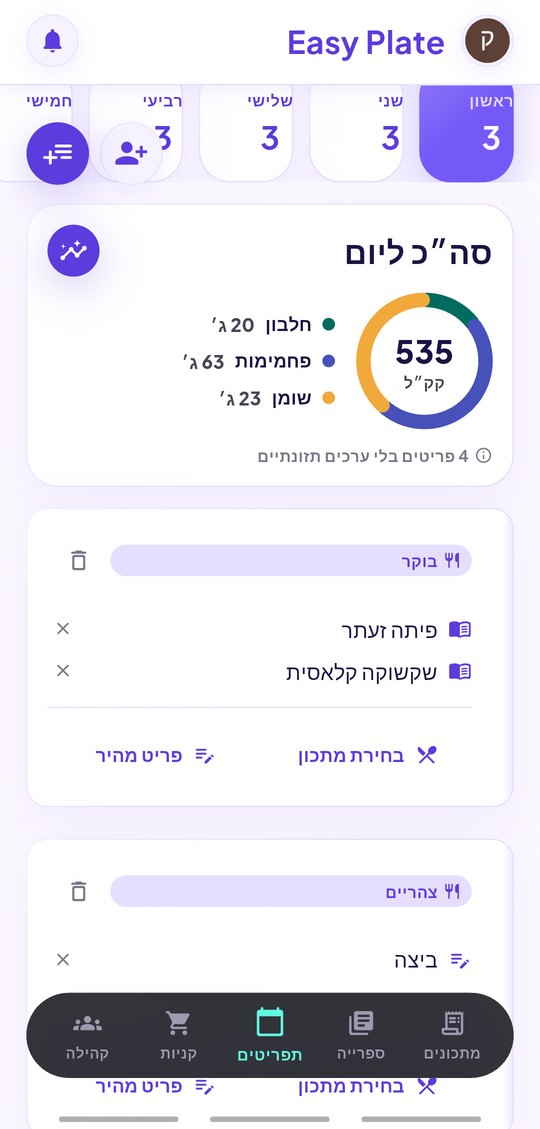Remove ביצה from lunch
The width and height of the screenshot is (540, 1129).
coord(63,959)
